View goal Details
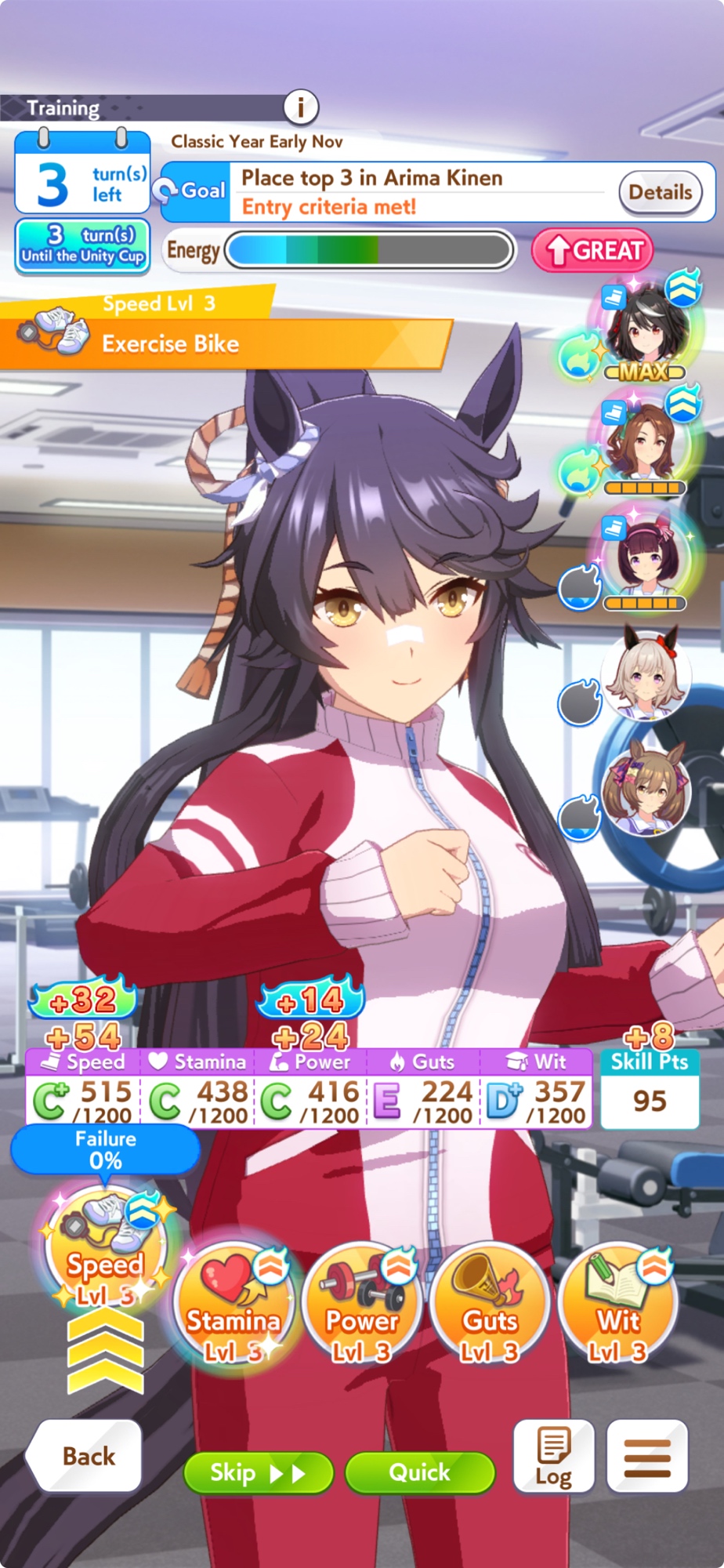 [x=660, y=193]
